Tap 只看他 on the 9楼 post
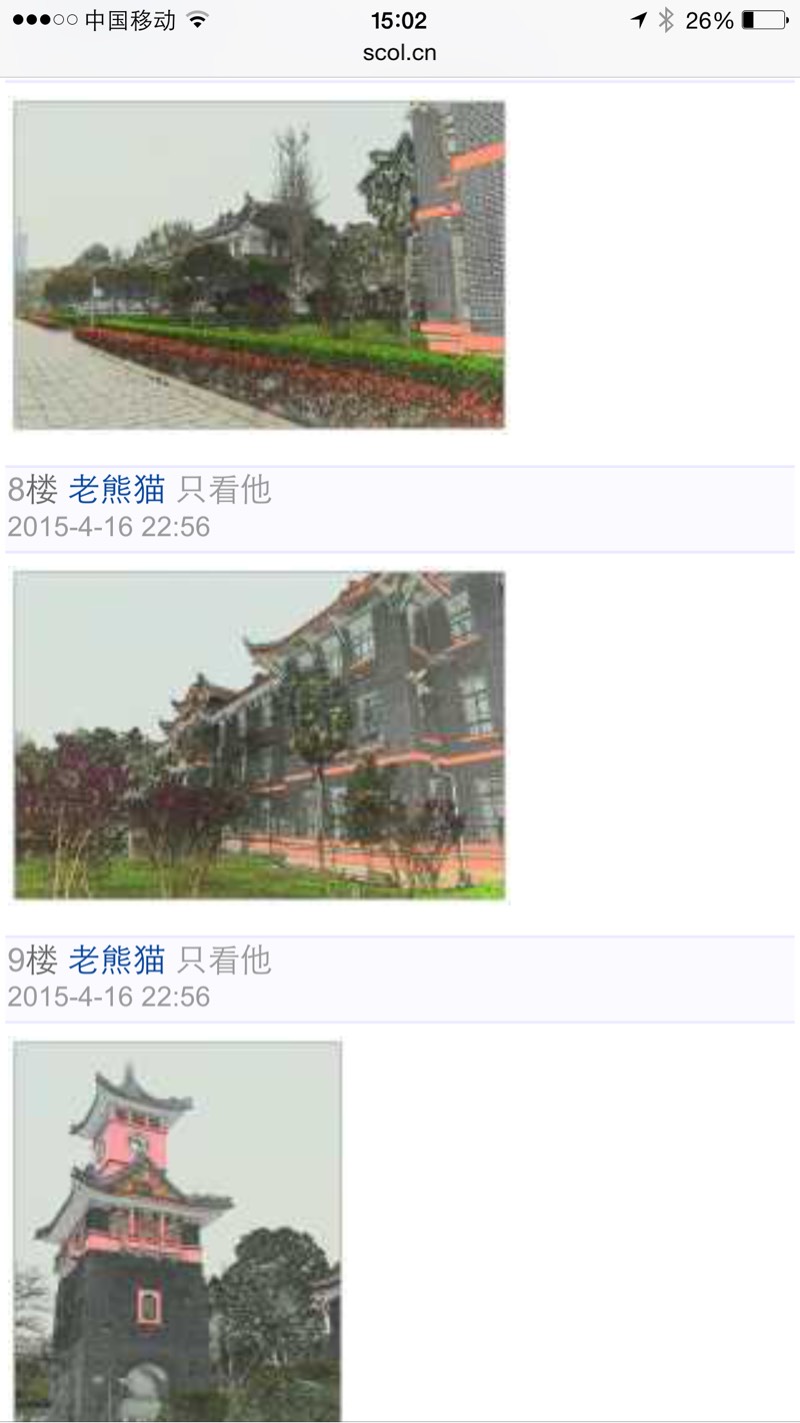Viewport: 800px width, 1423px height. (x=224, y=960)
